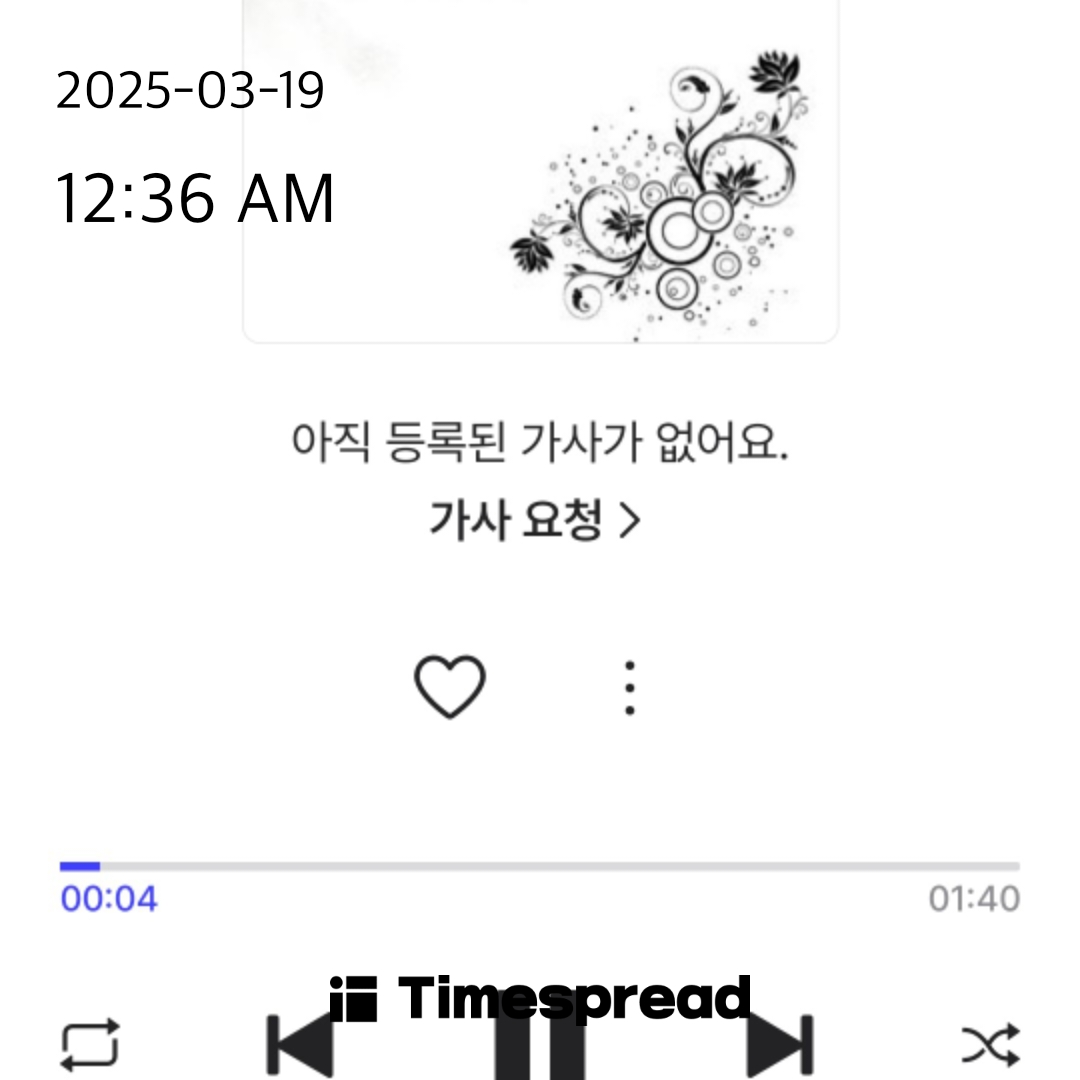This screenshot has height=1080, width=1080.
Task: Tap the playback progress bar to seek
Action: click(540, 866)
